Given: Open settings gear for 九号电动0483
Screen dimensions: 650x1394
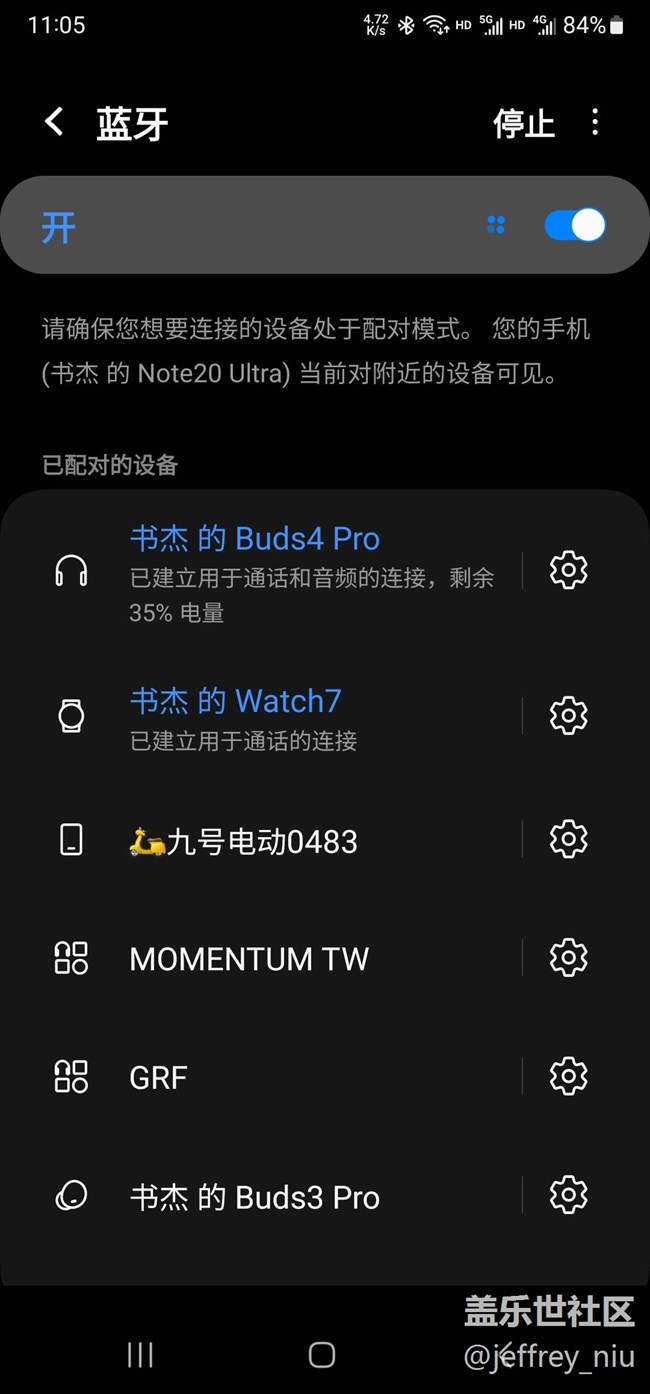Looking at the screenshot, I should pyautogui.click(x=568, y=839).
